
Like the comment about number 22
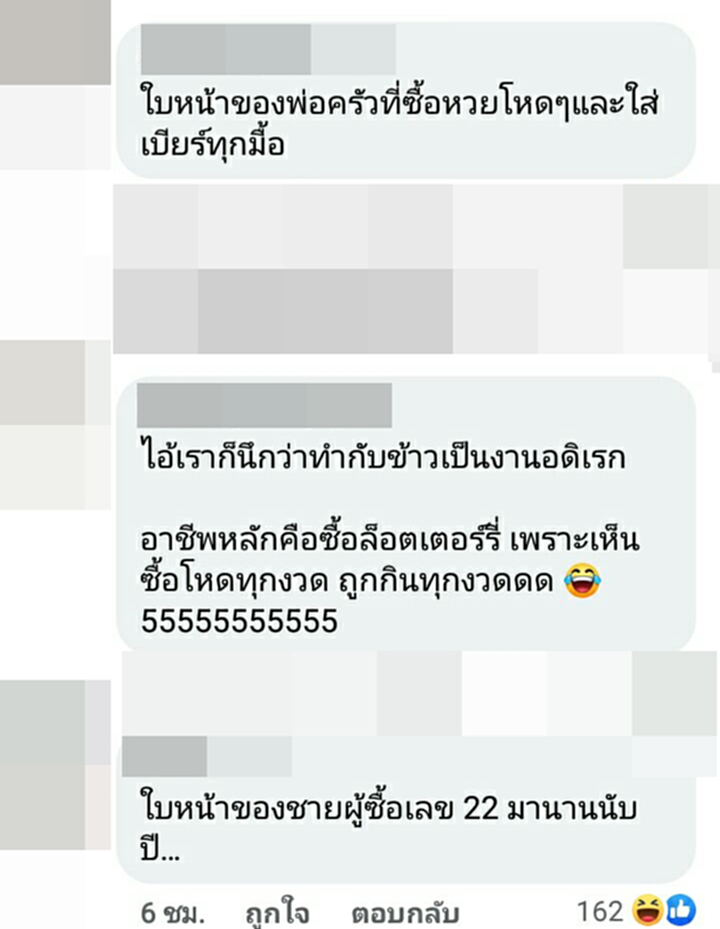pyautogui.click(x=277, y=912)
